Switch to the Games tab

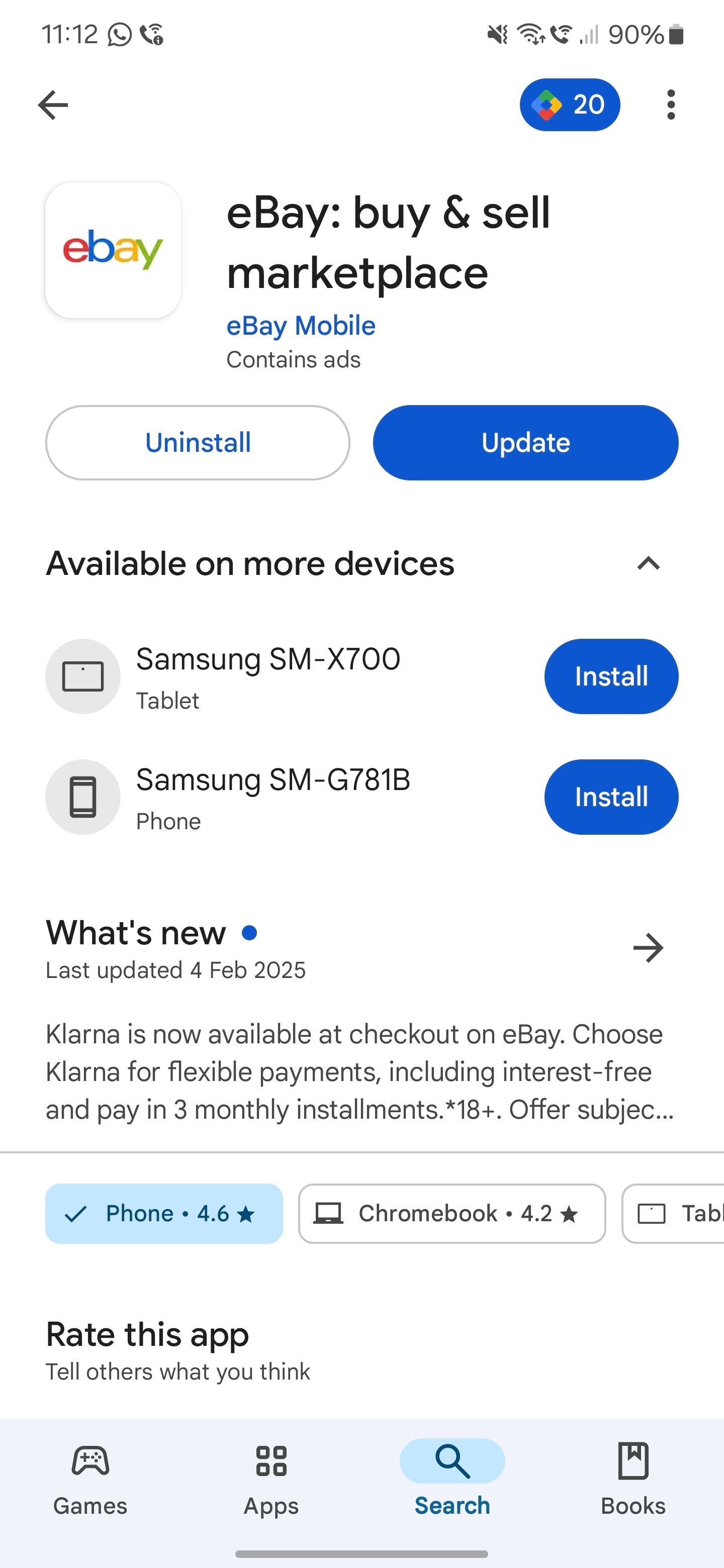[90, 1479]
